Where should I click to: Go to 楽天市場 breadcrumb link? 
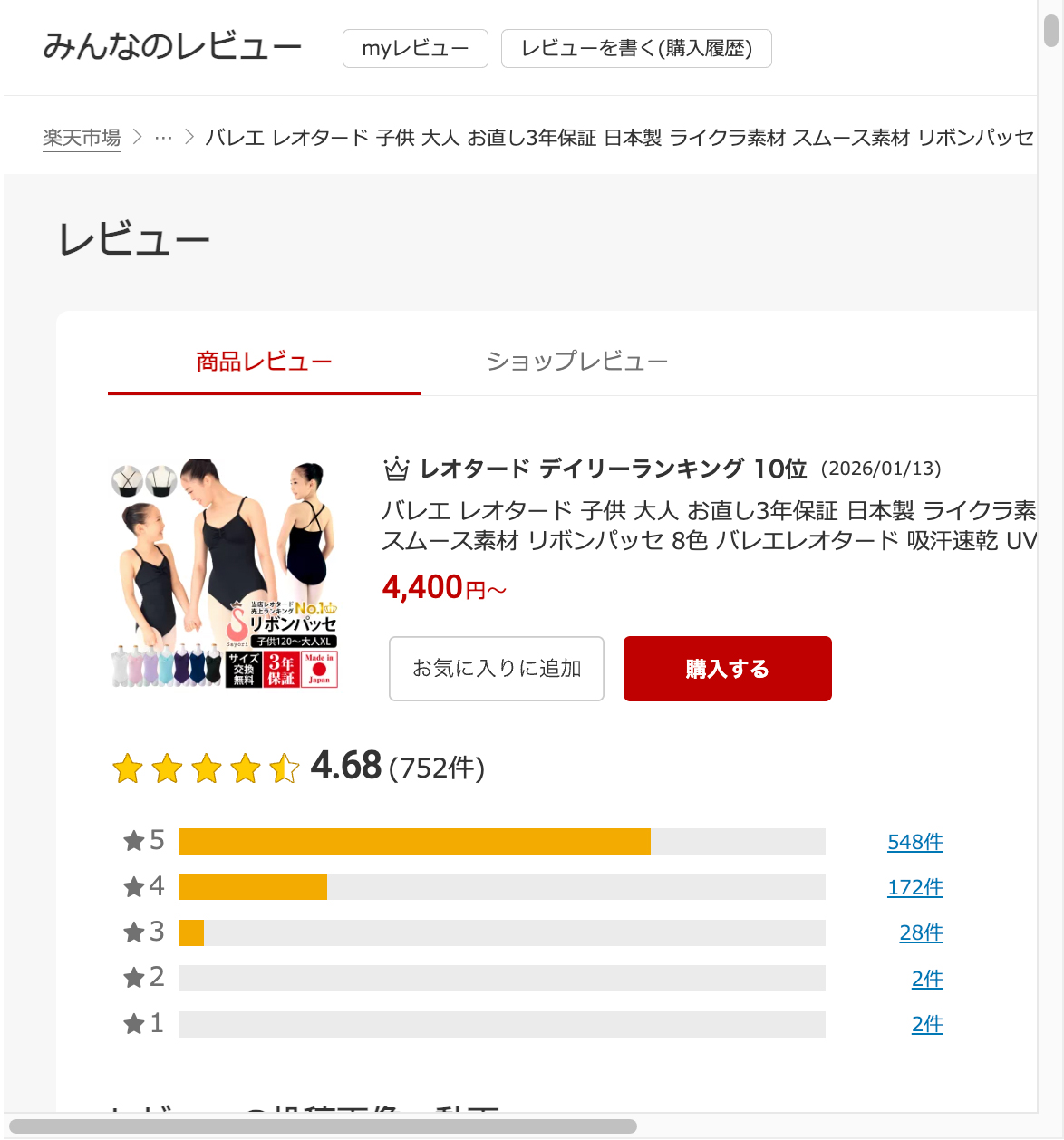coord(82,138)
